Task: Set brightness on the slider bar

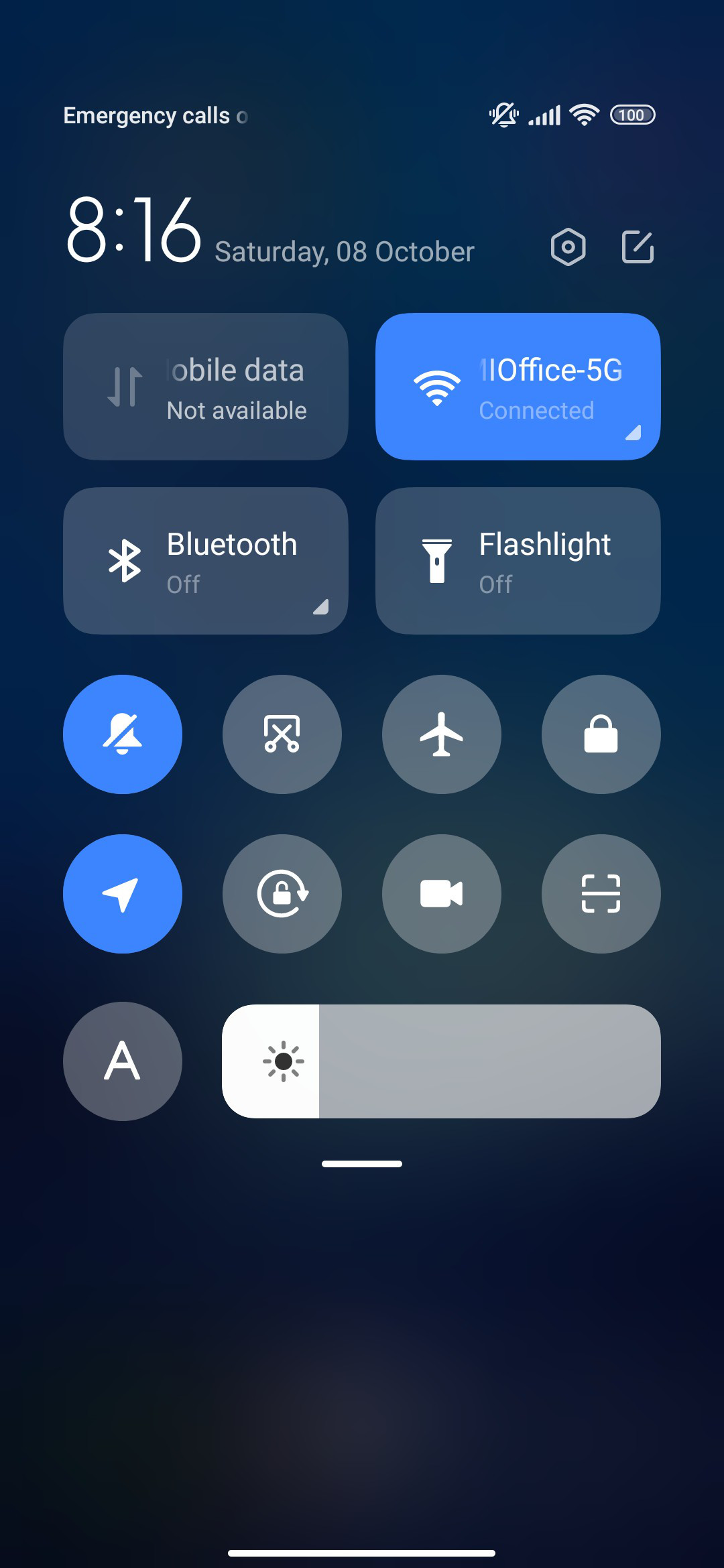Action: point(441,1061)
